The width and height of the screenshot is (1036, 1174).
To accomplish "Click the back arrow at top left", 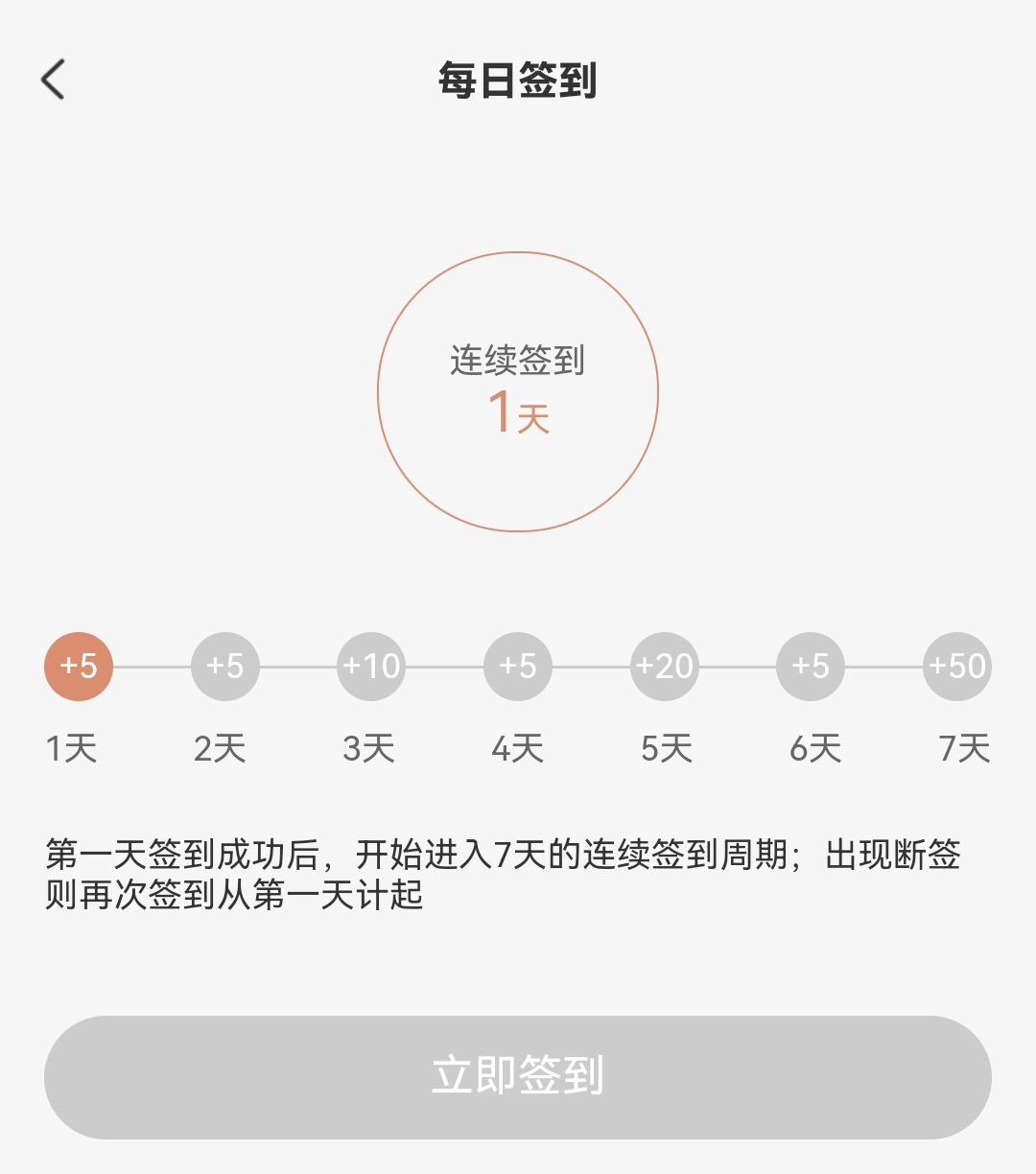I will (53, 81).
